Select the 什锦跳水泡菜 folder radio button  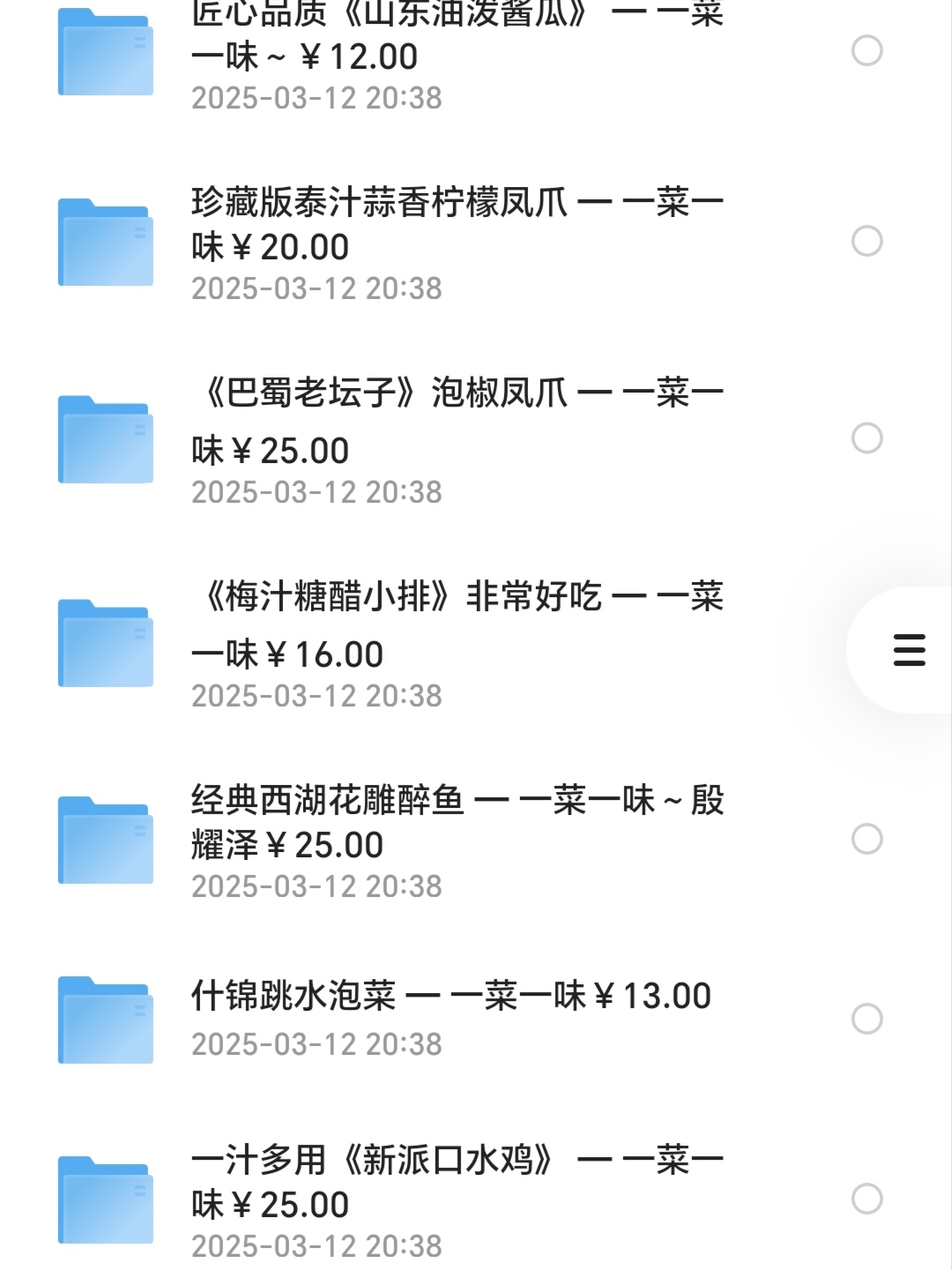pyautogui.click(x=867, y=1019)
